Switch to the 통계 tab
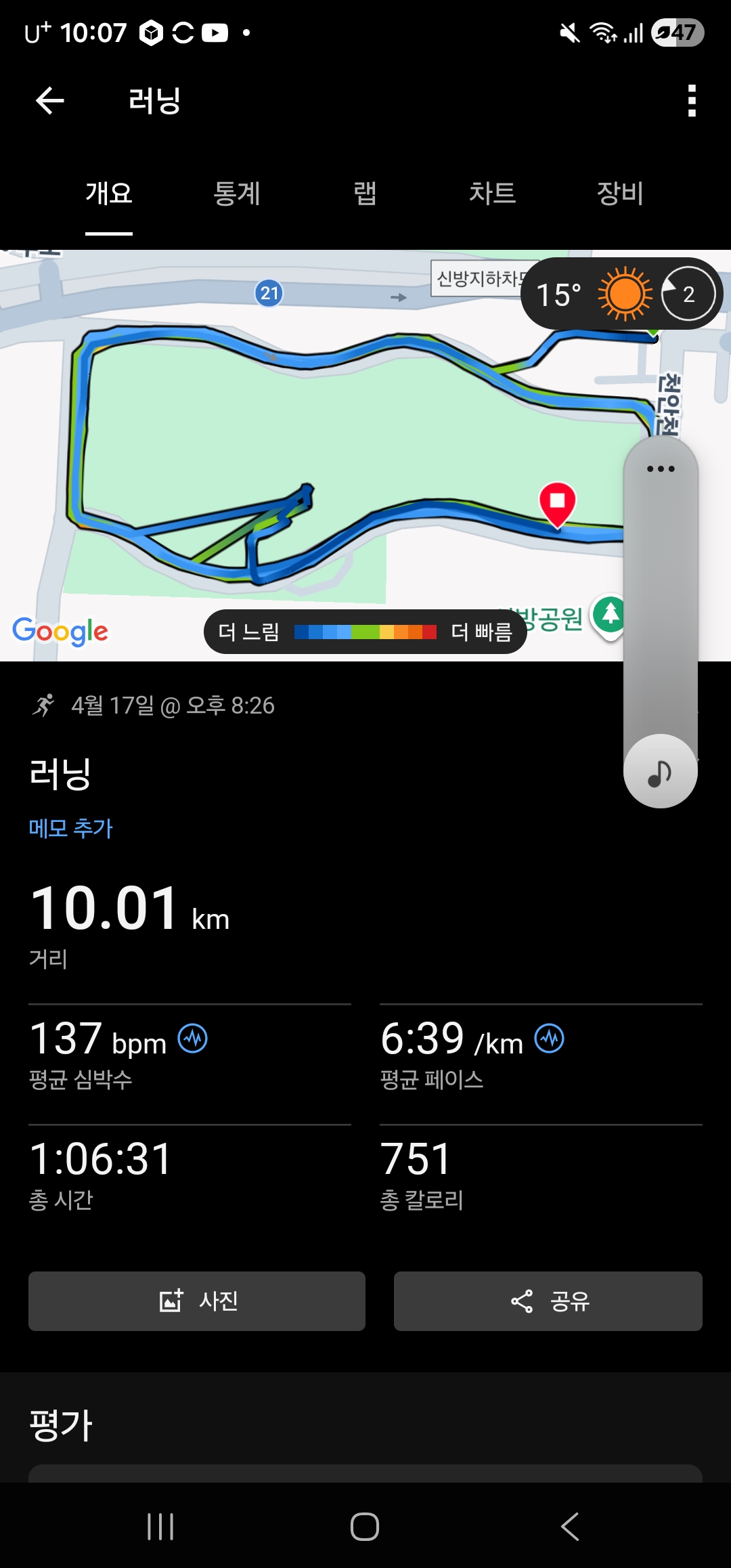 point(236,194)
